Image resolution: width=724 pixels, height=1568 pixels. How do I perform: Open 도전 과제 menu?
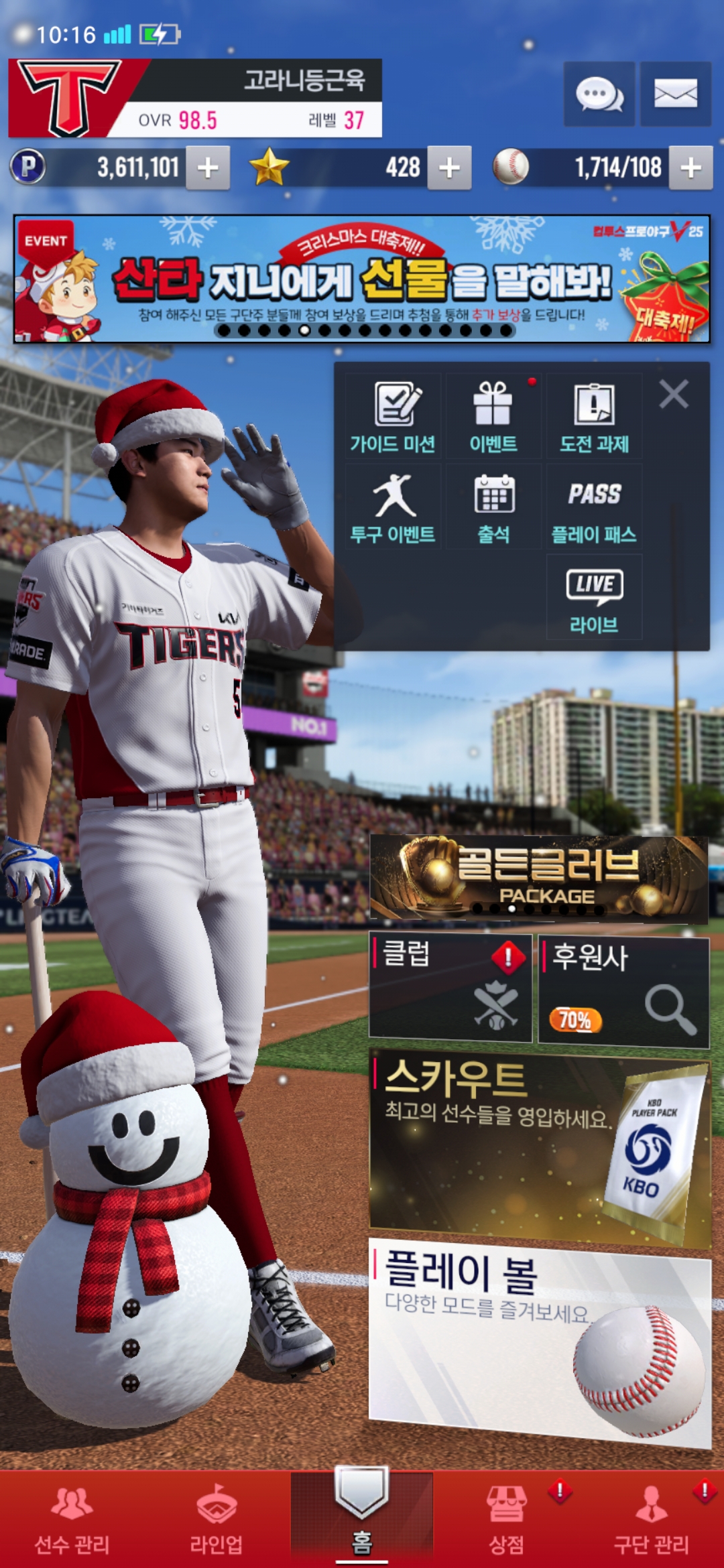[594, 416]
